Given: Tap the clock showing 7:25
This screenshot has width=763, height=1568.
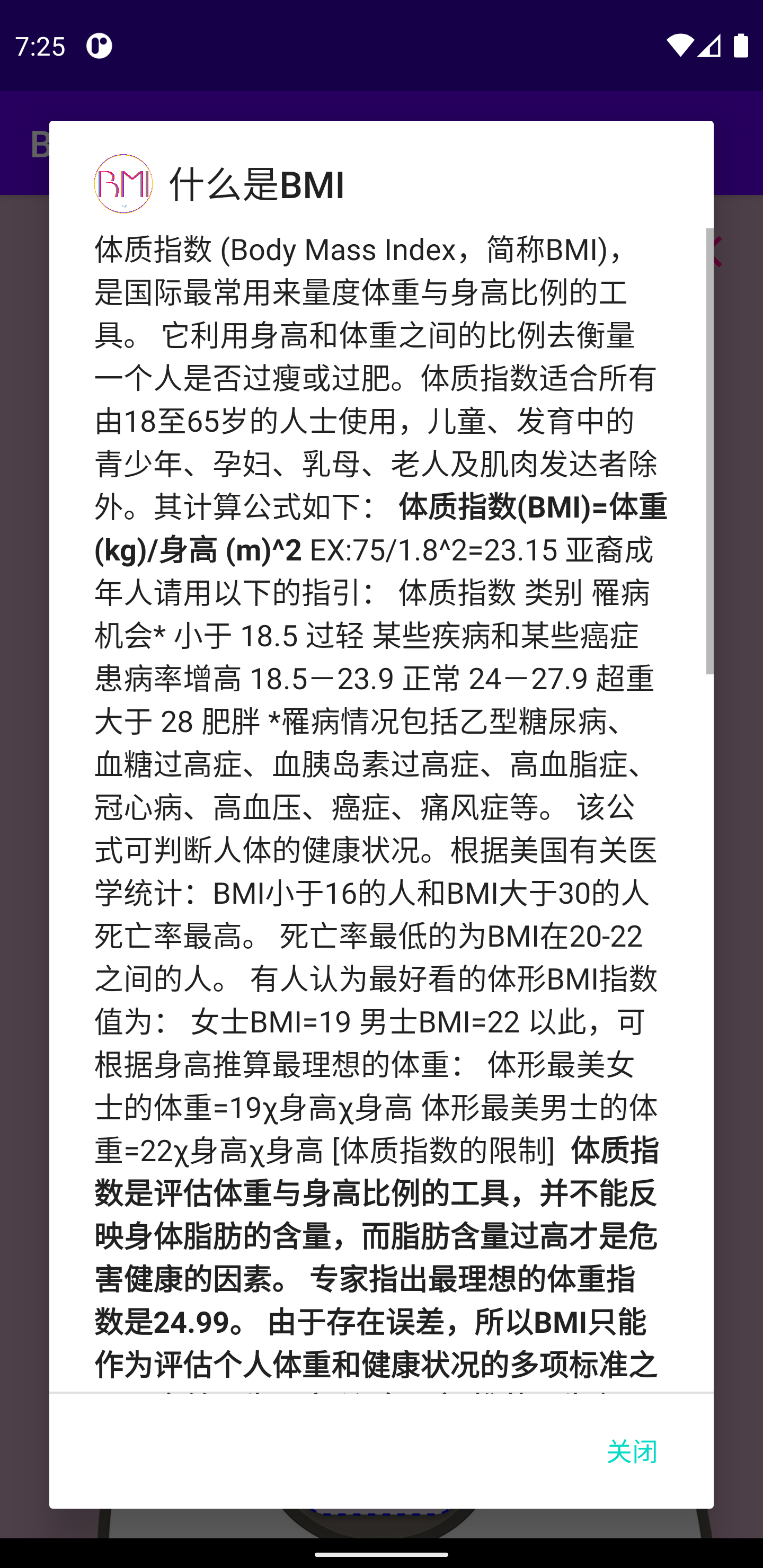Looking at the screenshot, I should point(40,44).
